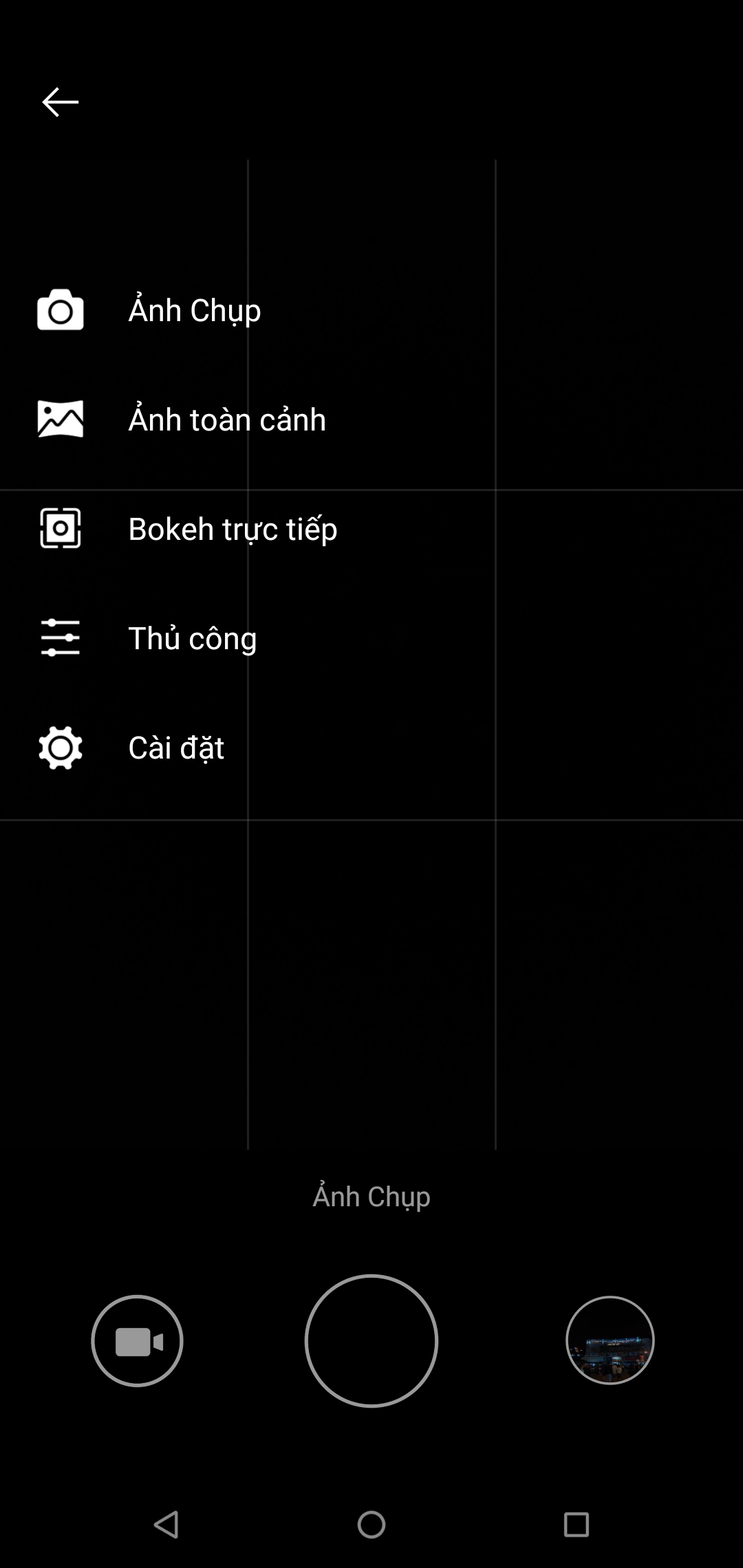743x1568 pixels.
Task: Open the last captured photo thumbnail
Action: [610, 1340]
